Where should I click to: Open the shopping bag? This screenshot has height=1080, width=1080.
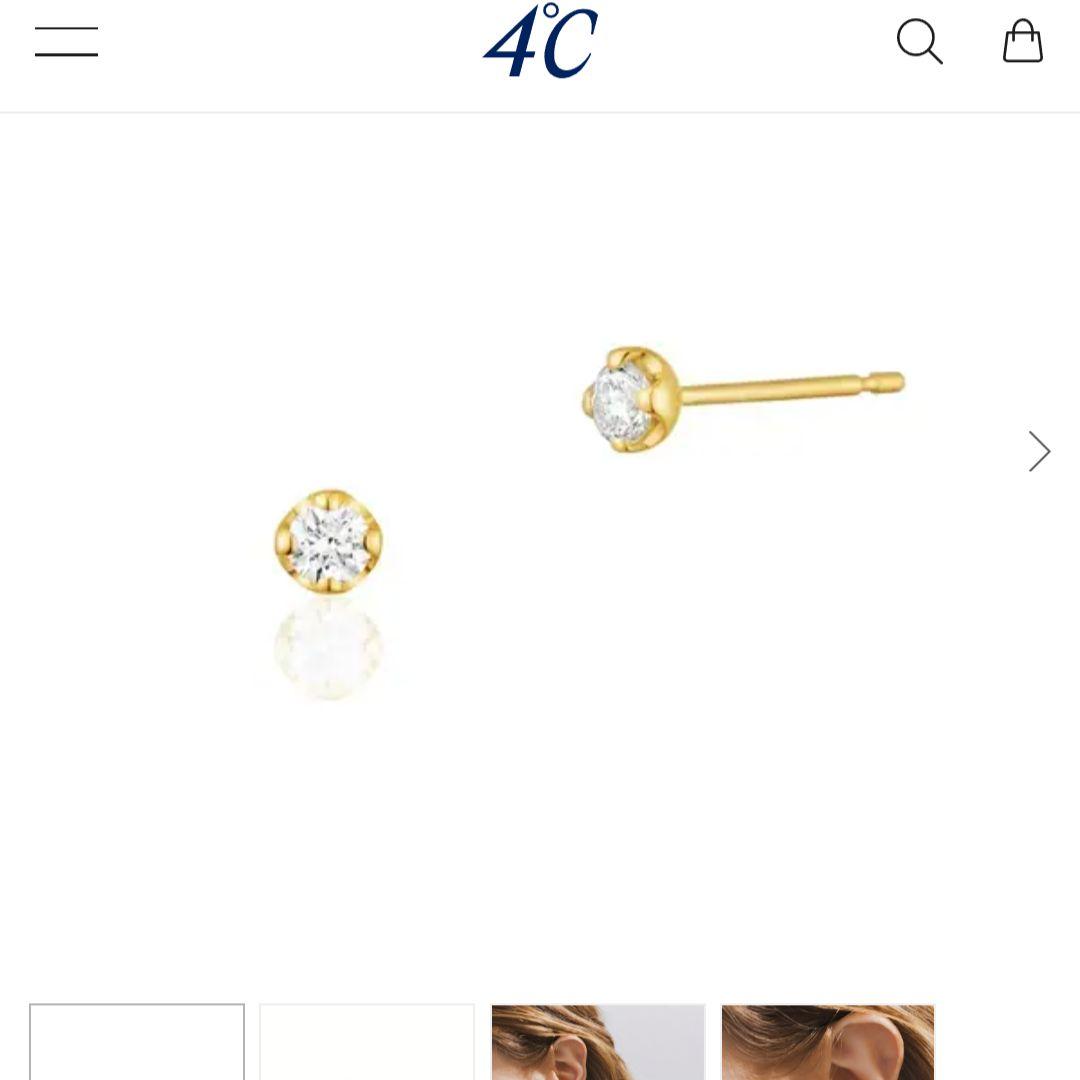1022,42
